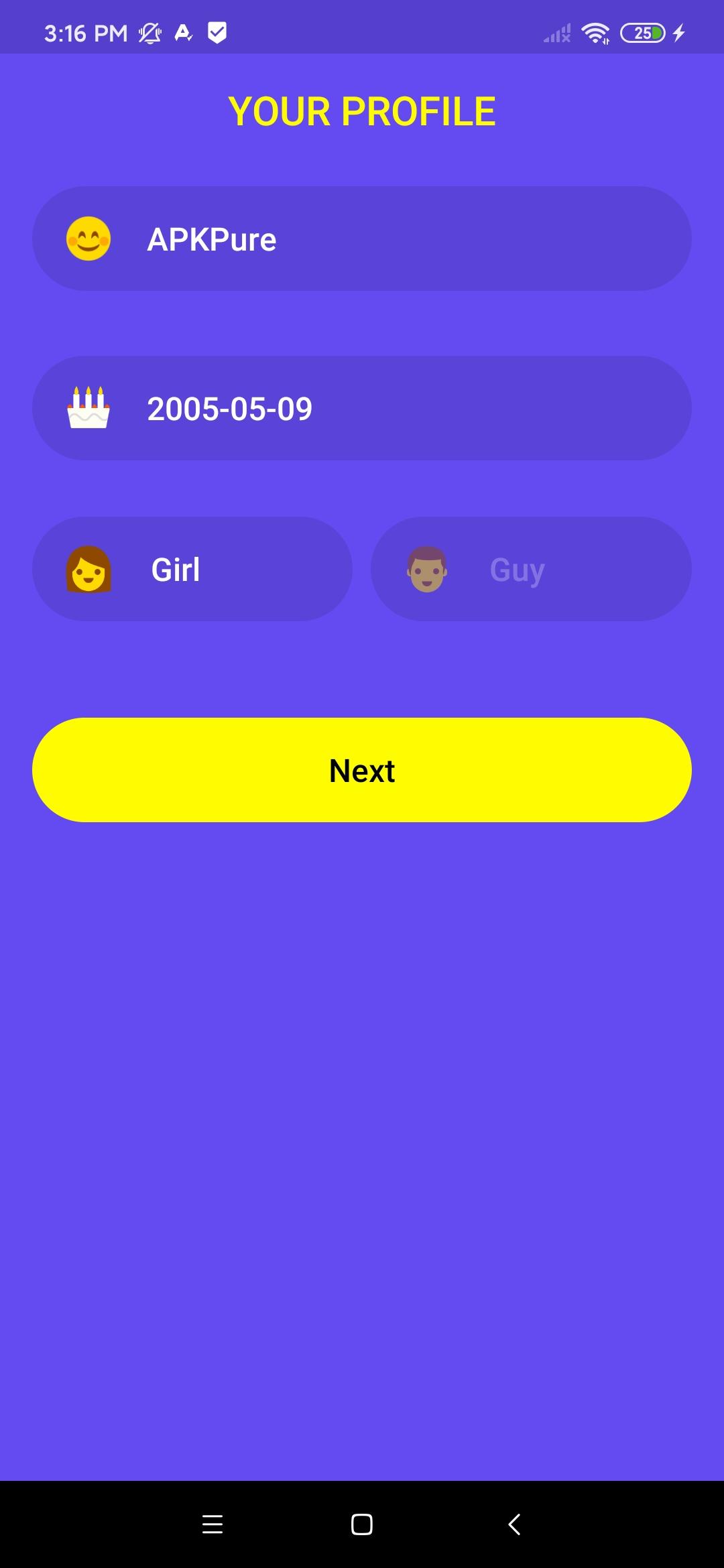Edit the name field showing APKPure
This screenshot has height=1568, width=724.
tap(362, 239)
